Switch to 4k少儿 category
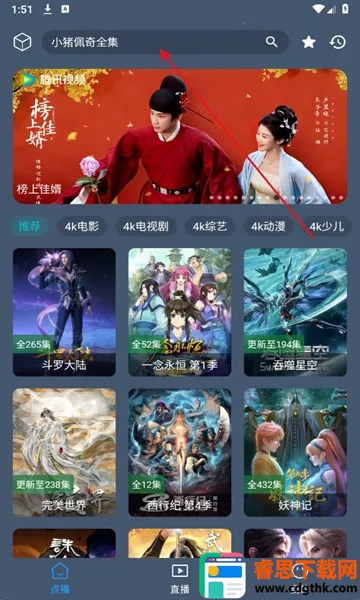The image size is (360, 600). [x=327, y=227]
